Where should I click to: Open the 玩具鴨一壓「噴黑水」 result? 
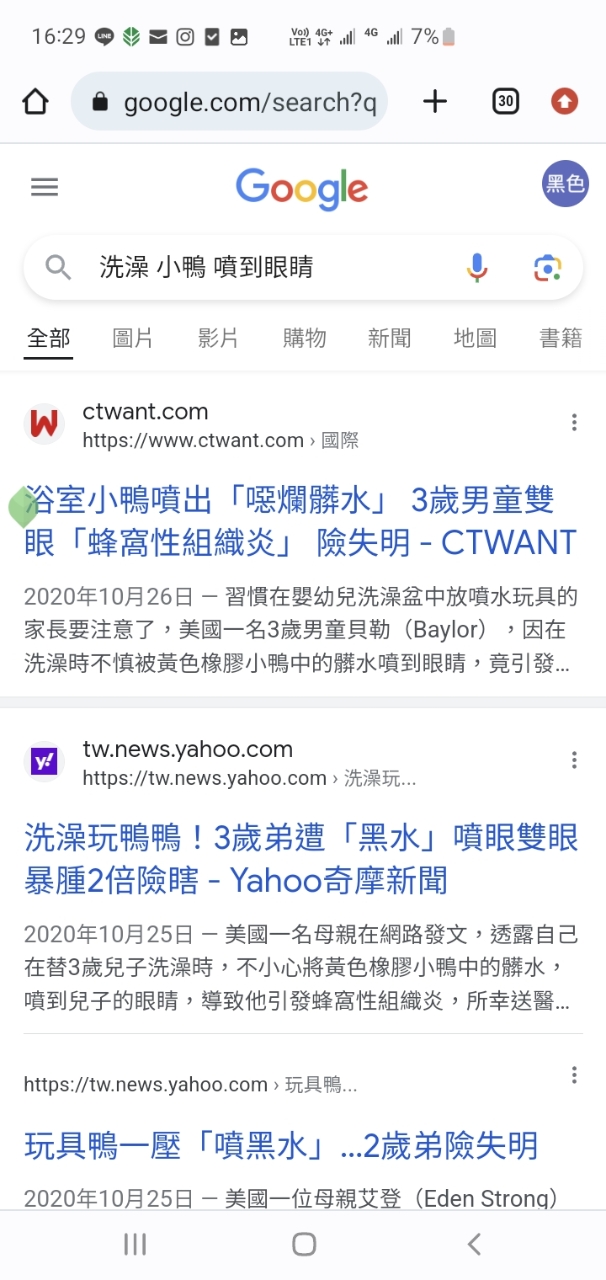[x=281, y=1145]
